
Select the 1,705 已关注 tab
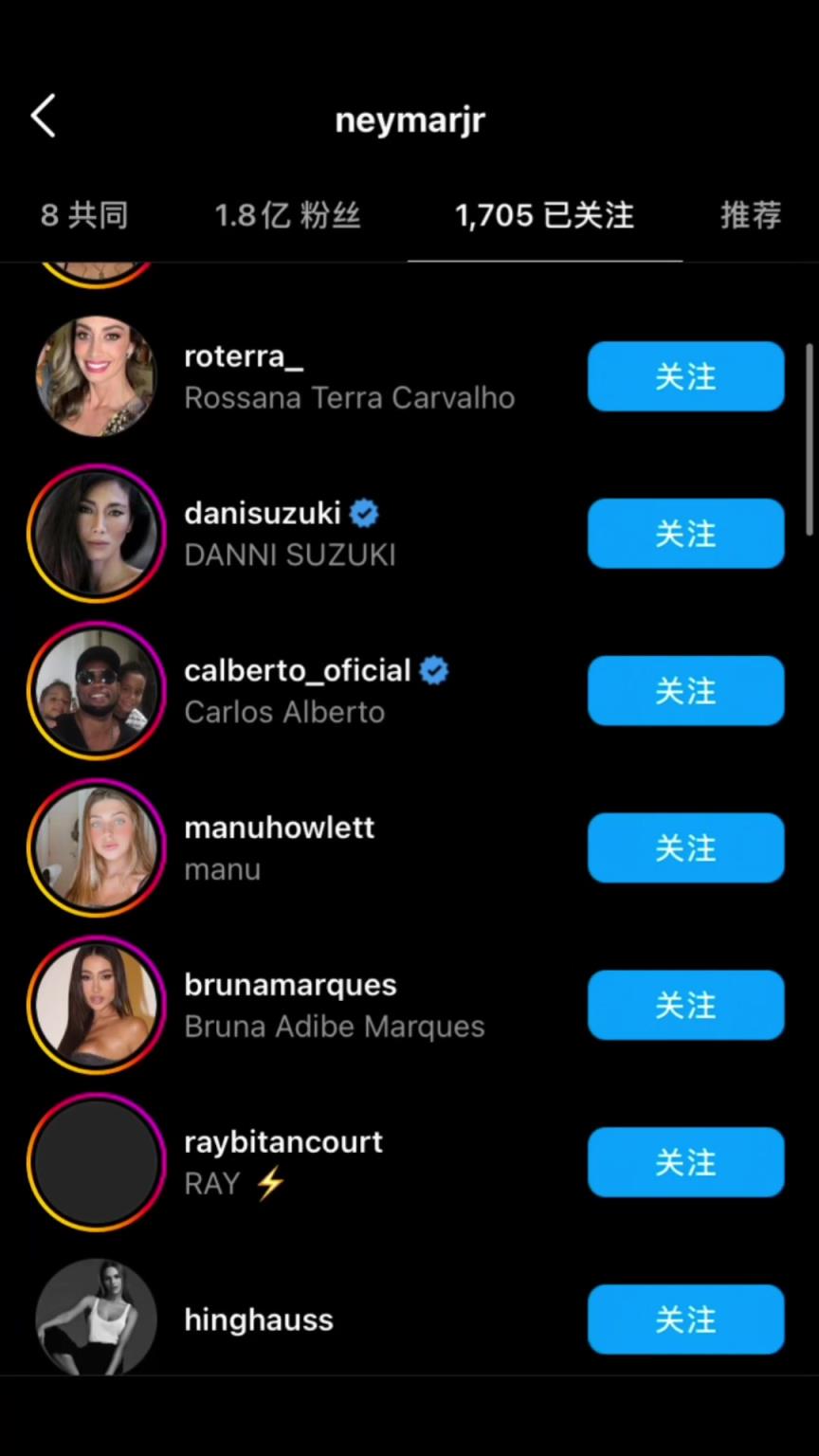(x=544, y=216)
